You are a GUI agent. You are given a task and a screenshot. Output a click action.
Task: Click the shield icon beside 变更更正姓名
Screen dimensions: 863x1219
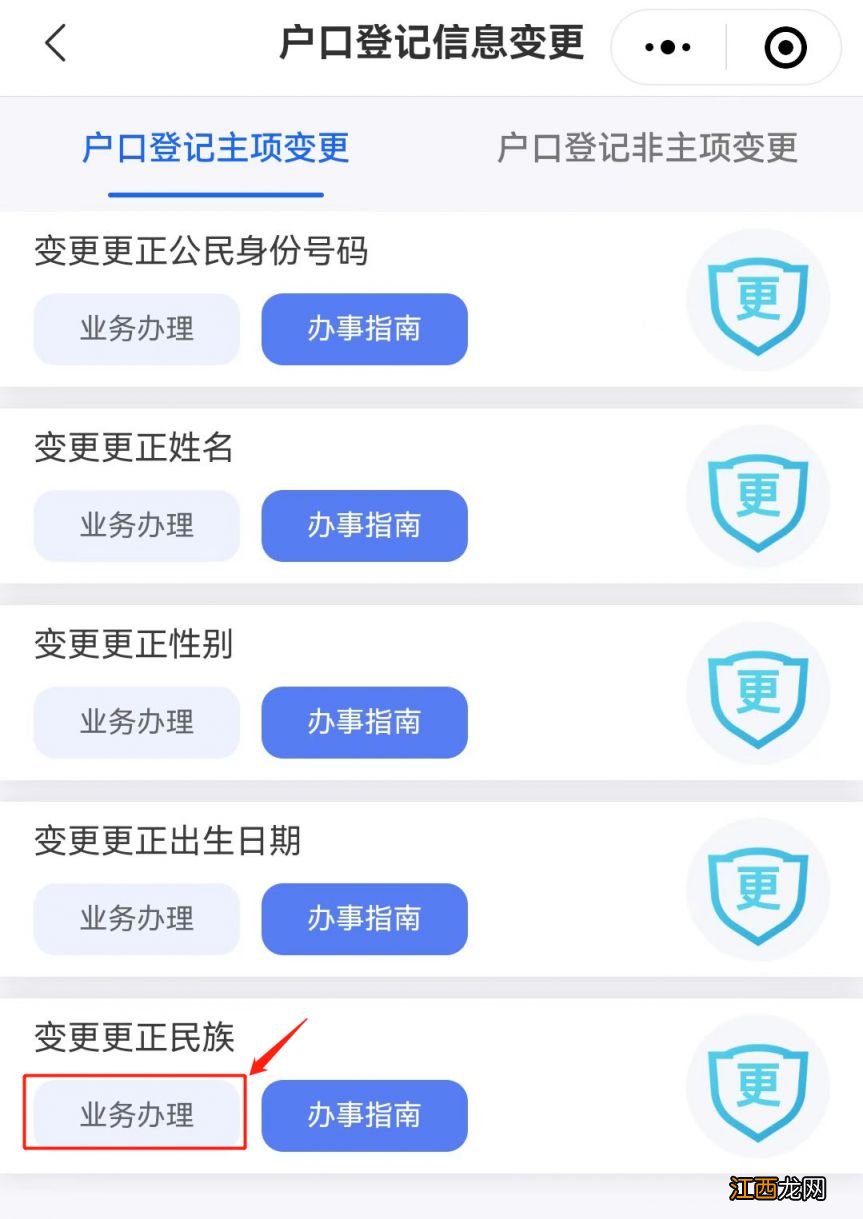click(758, 494)
